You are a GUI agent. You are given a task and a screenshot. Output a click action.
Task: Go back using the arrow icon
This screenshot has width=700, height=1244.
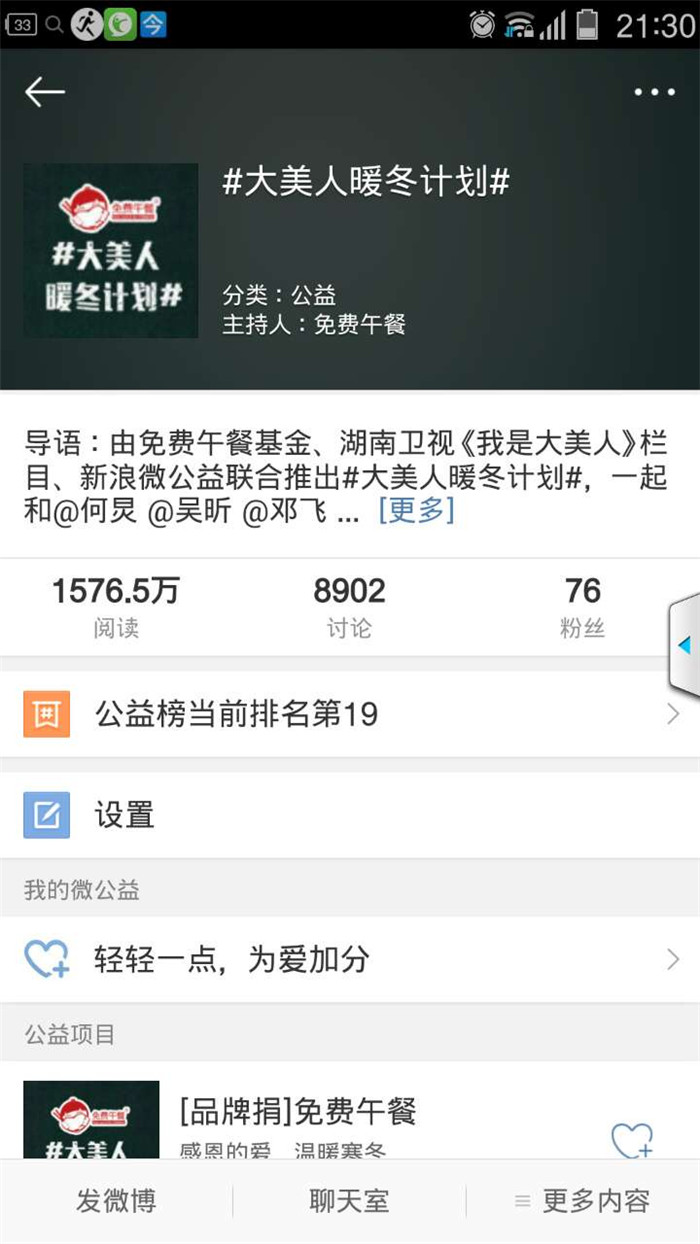pos(45,92)
